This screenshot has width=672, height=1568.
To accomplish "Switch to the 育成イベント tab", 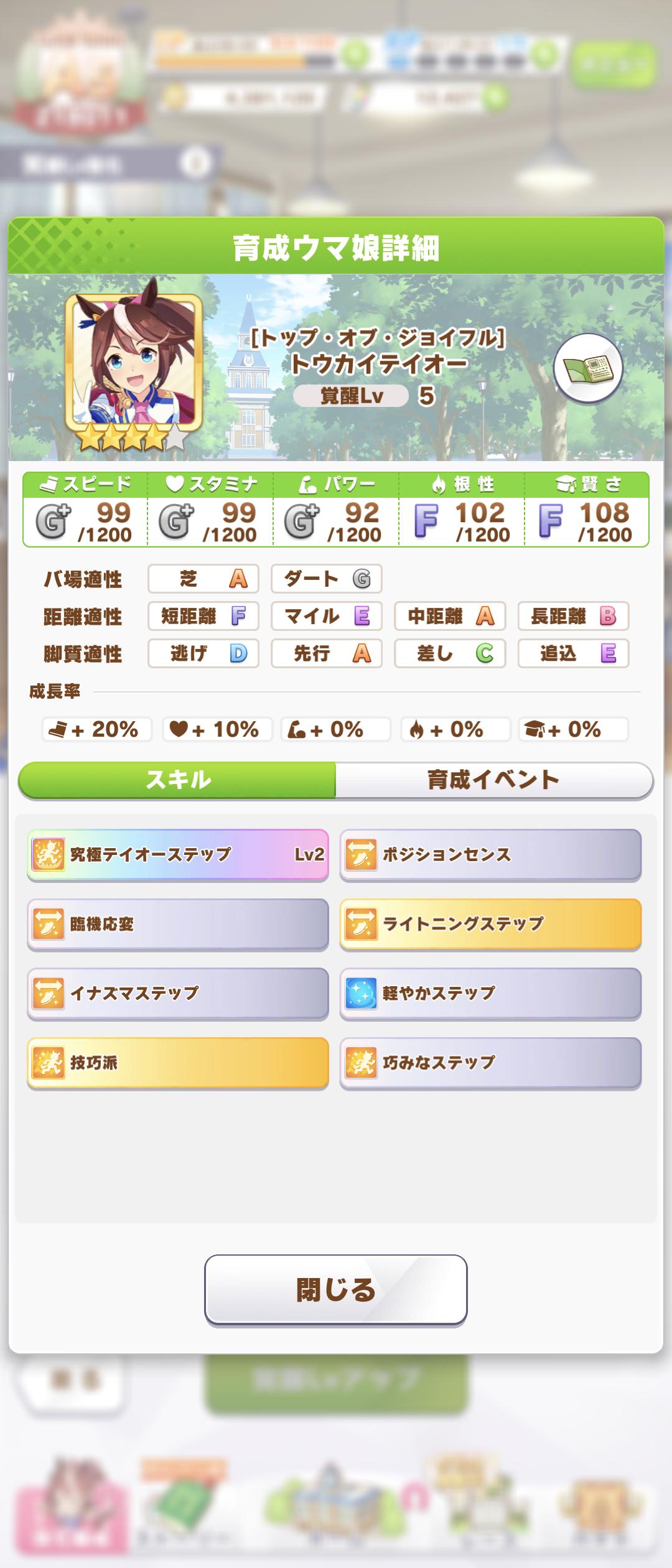I will [493, 780].
